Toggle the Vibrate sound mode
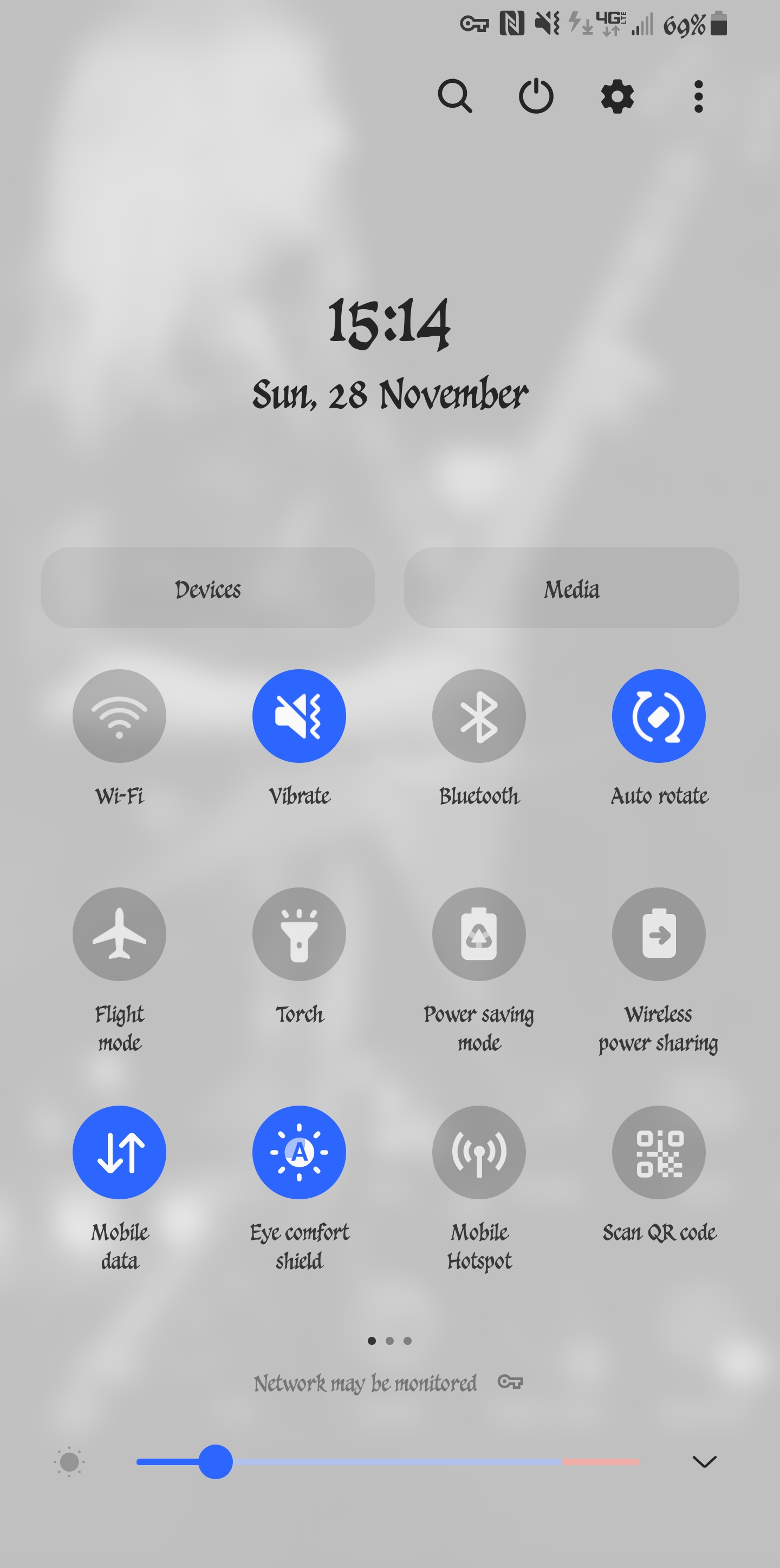The height and width of the screenshot is (1568, 780). 299,716
